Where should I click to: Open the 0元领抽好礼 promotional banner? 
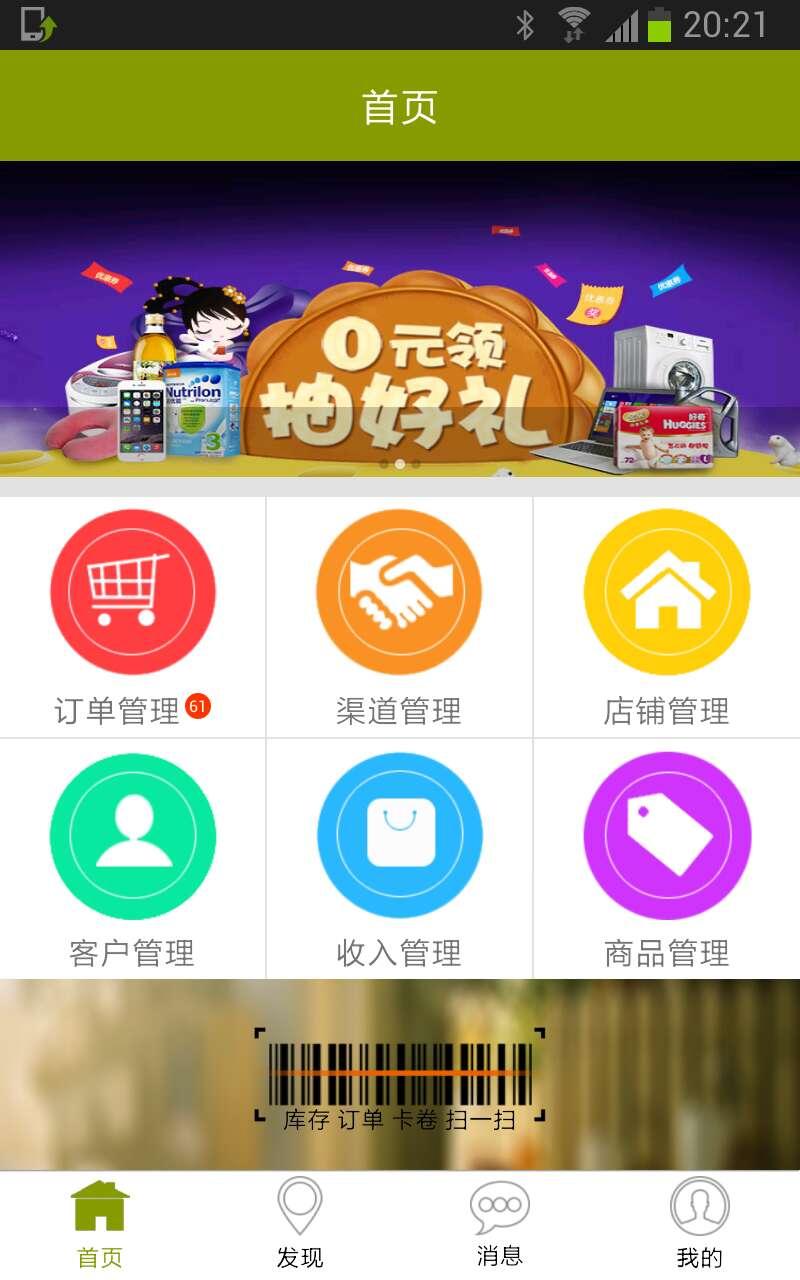point(400,320)
